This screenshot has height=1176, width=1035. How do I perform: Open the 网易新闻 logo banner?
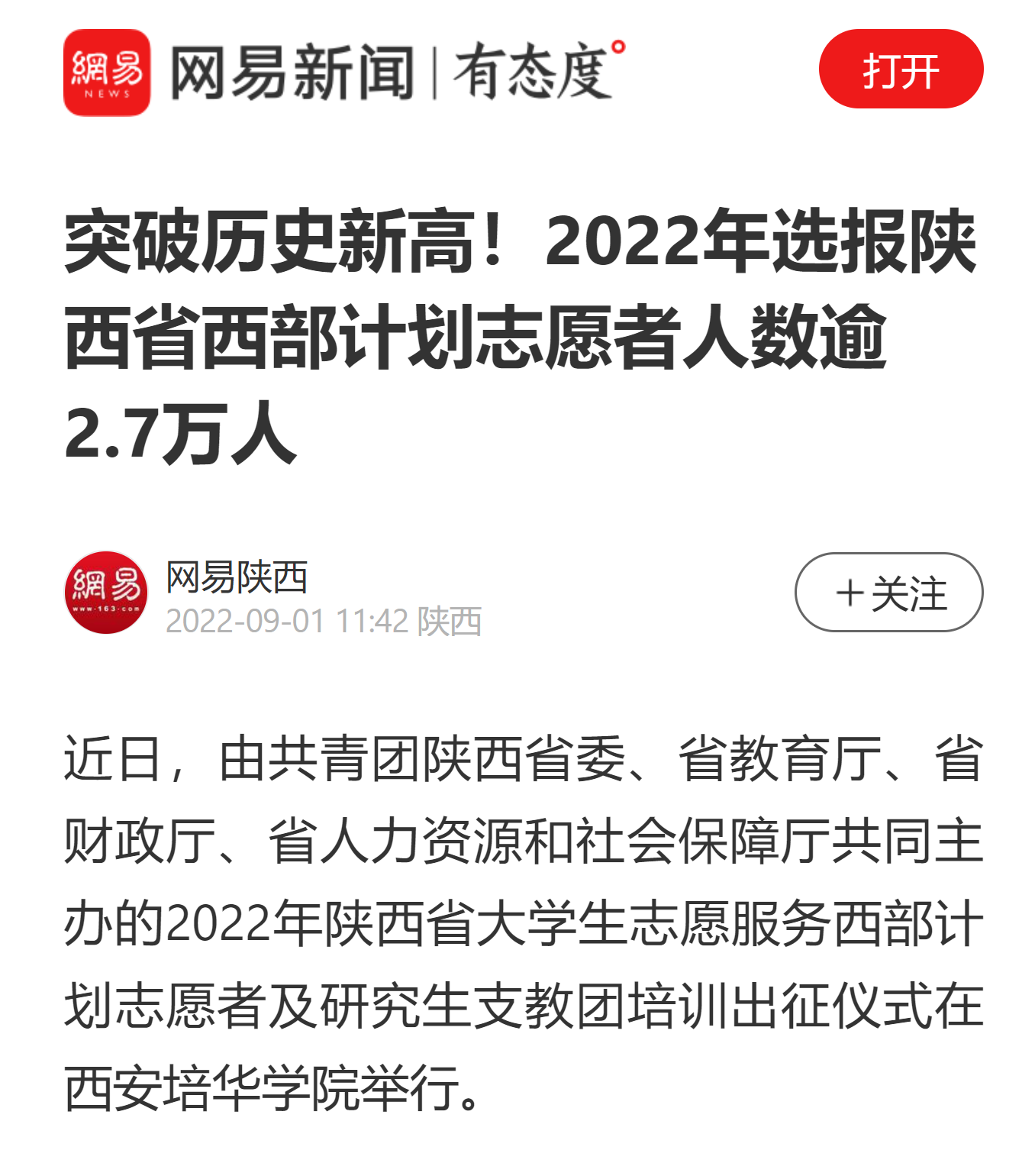tap(343, 73)
